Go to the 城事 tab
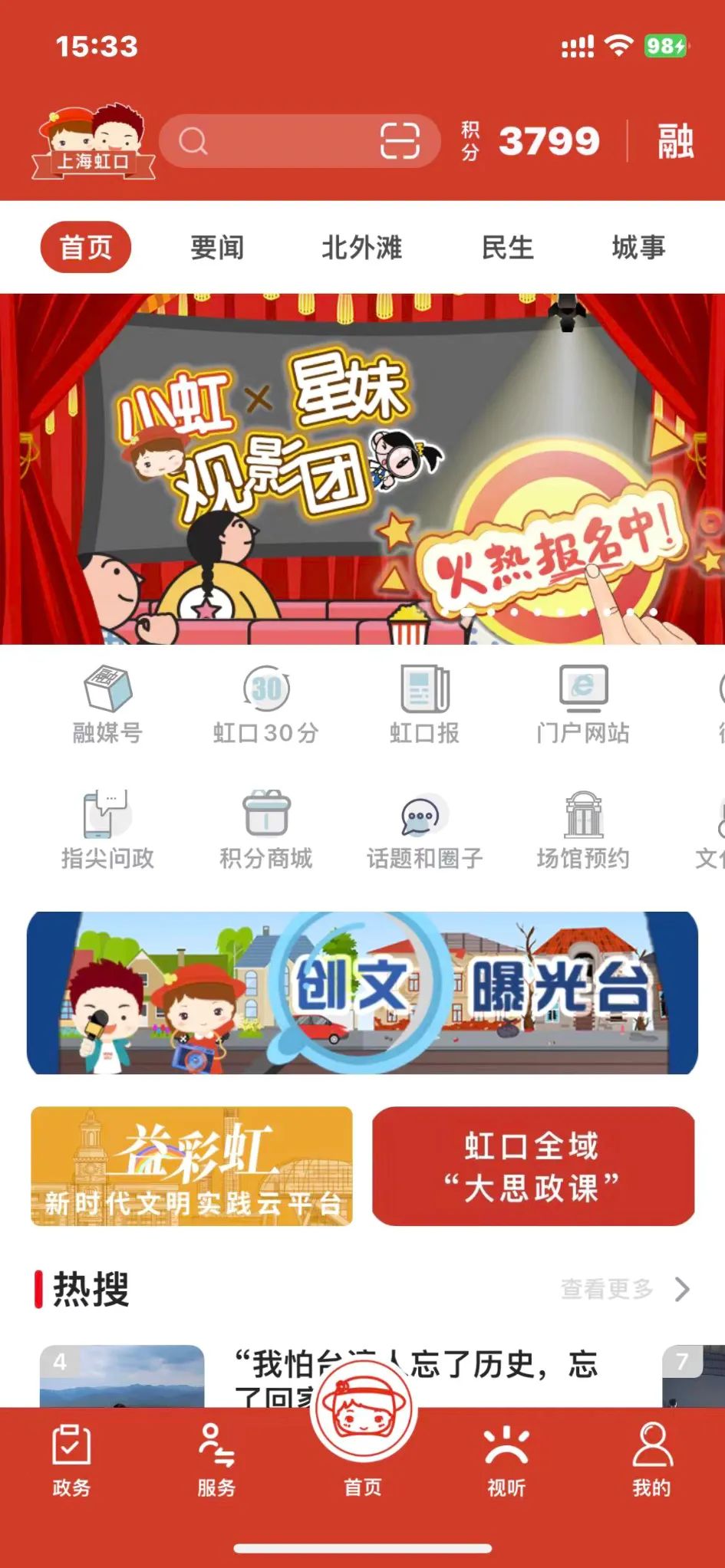 coord(638,248)
